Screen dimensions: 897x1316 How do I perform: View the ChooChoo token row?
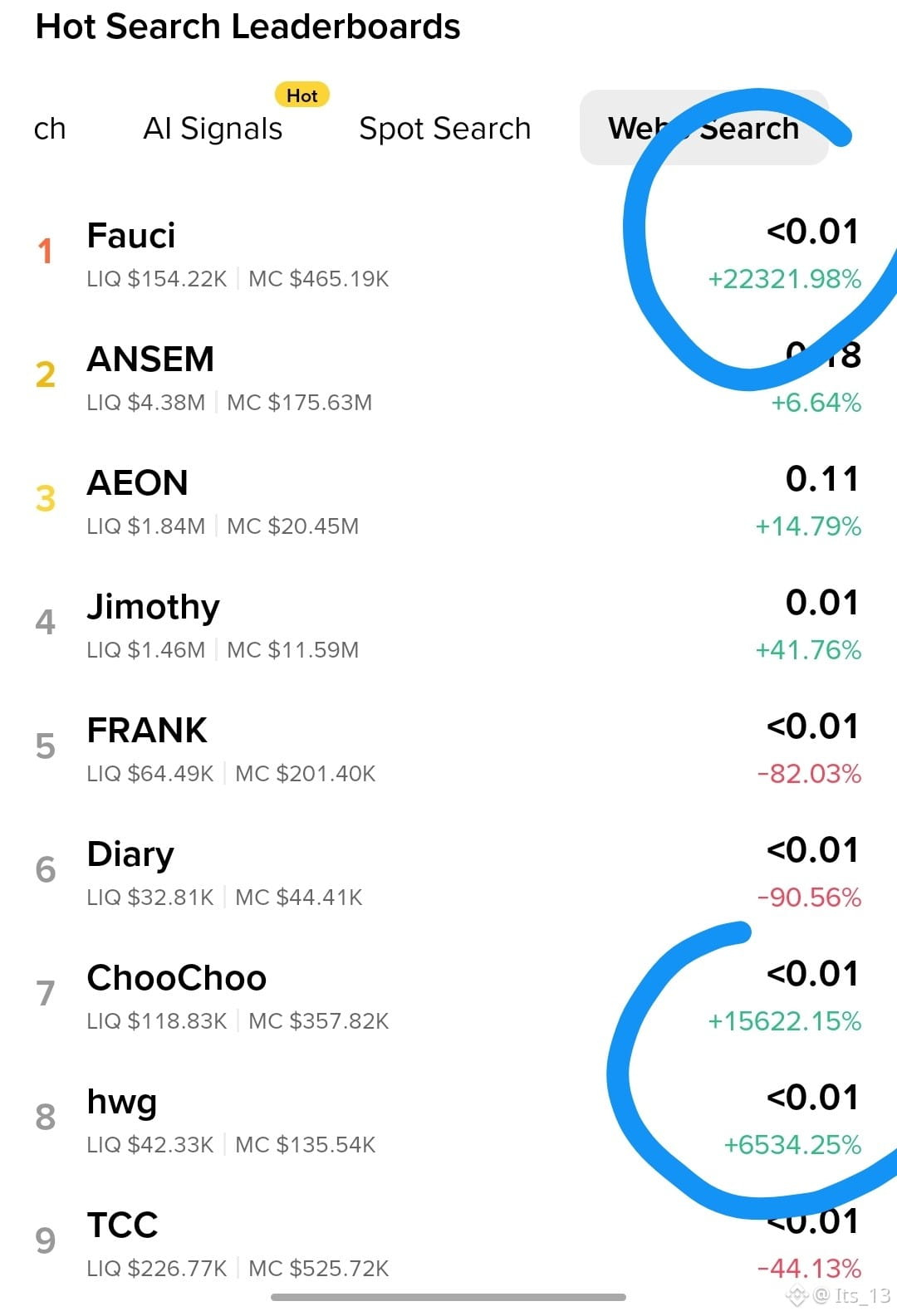pyautogui.click(x=448, y=996)
